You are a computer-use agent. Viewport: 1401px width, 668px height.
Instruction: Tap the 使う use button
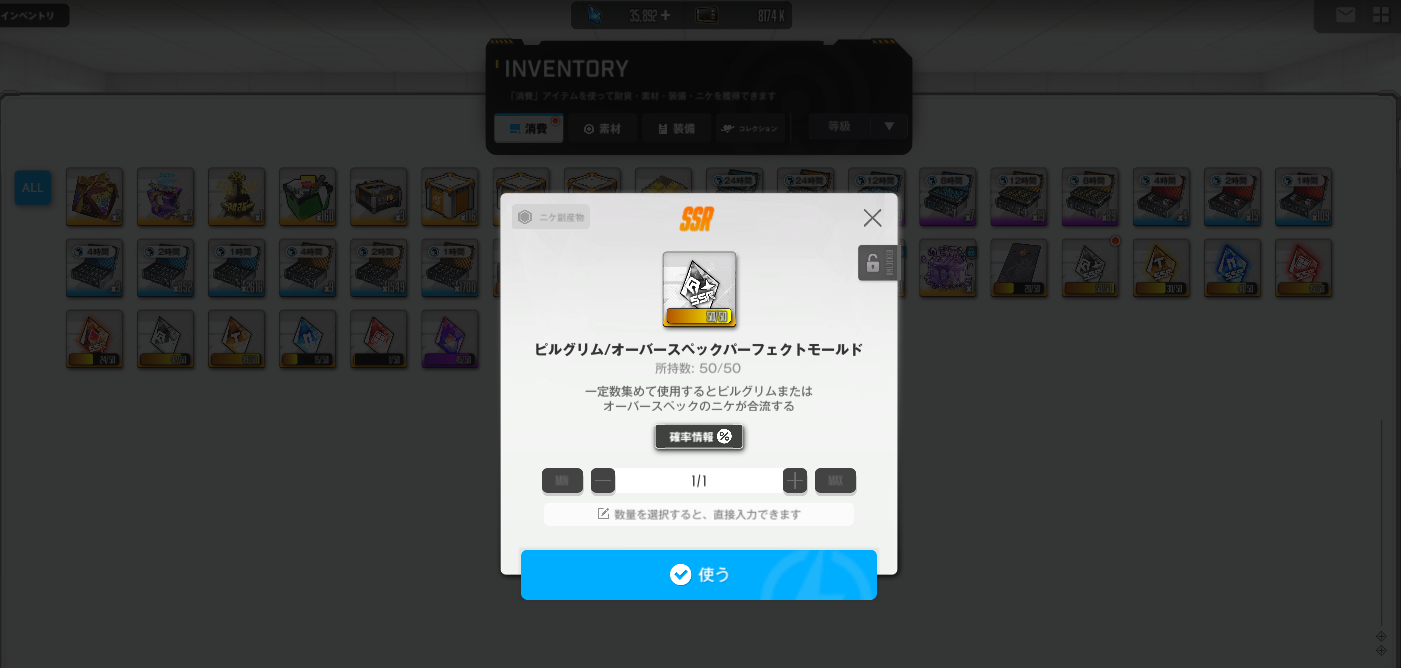coord(698,575)
